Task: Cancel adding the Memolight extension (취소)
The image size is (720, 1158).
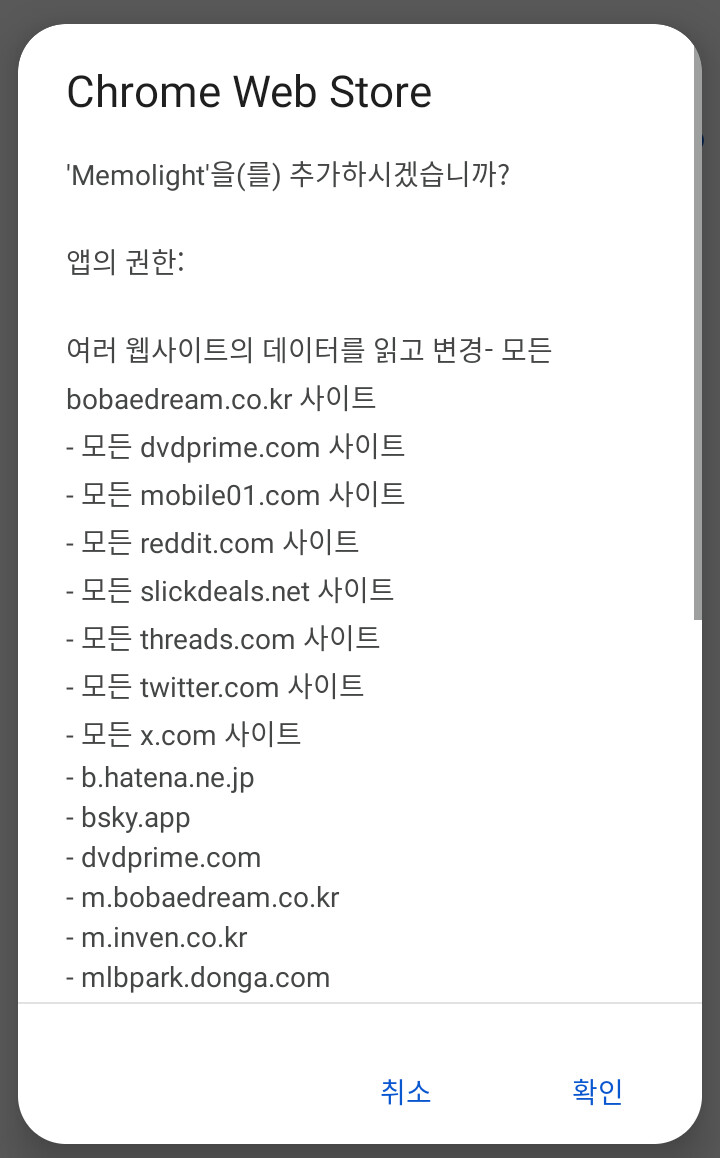Action: pos(405,1091)
